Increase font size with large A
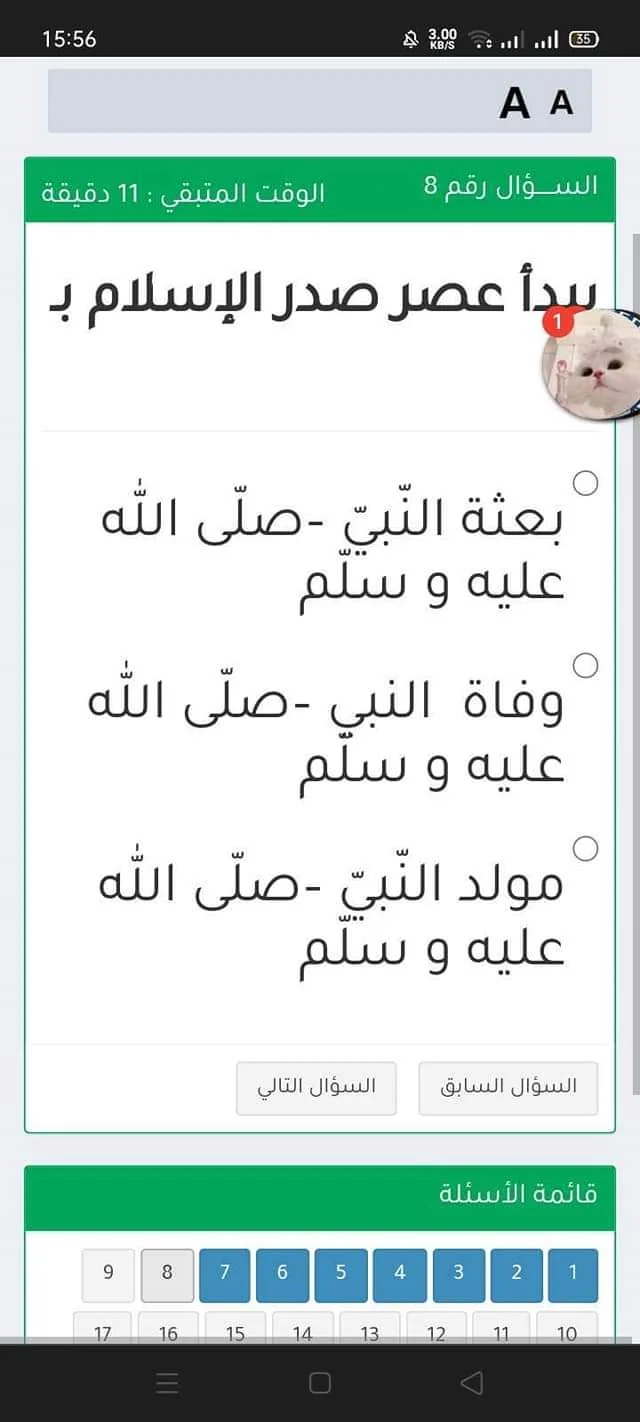 [515, 102]
